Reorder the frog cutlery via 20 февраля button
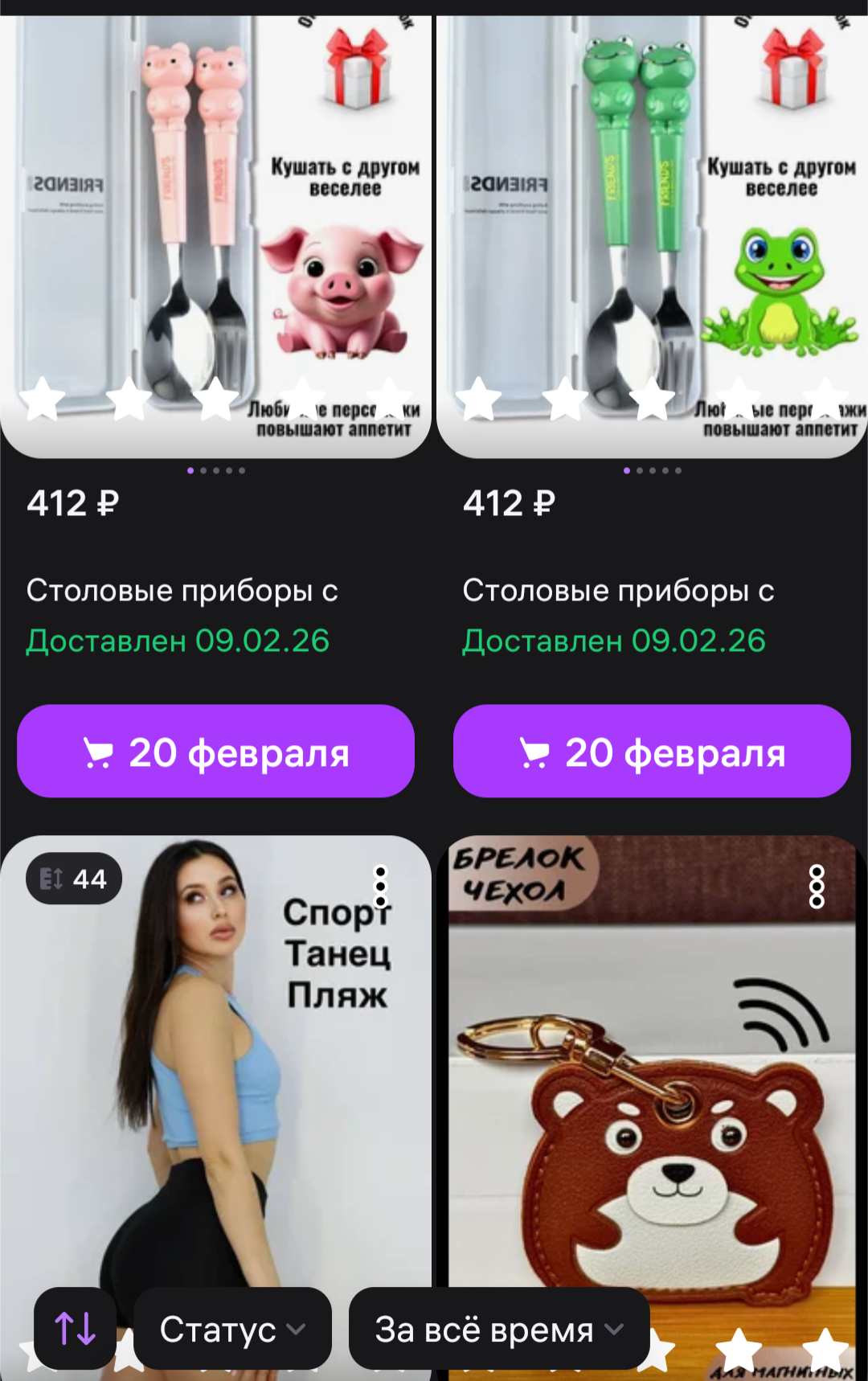Screen dimensions: 868x1381 tap(651, 751)
